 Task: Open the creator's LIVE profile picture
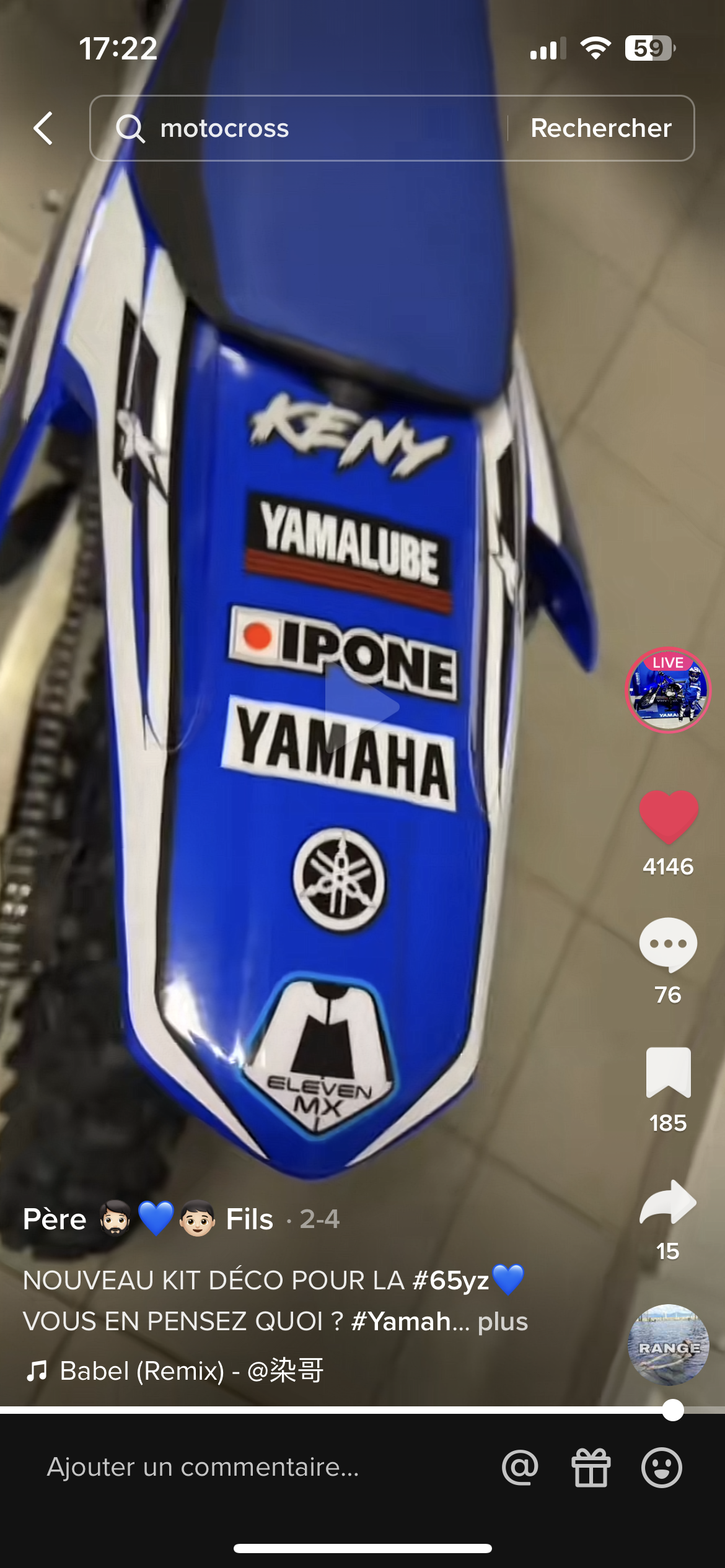667,690
